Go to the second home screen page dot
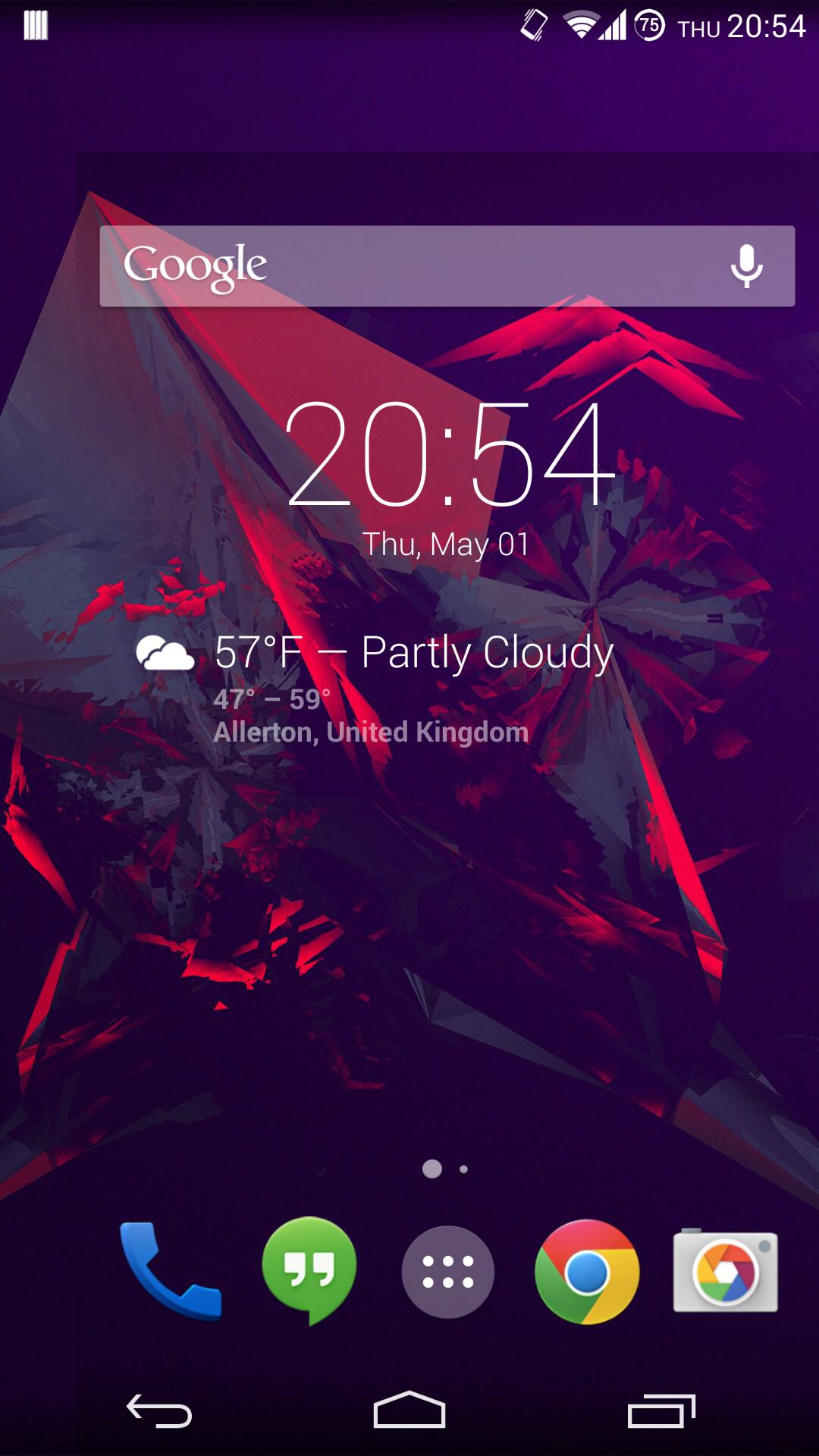This screenshot has width=819, height=1456. pyautogui.click(x=463, y=1169)
